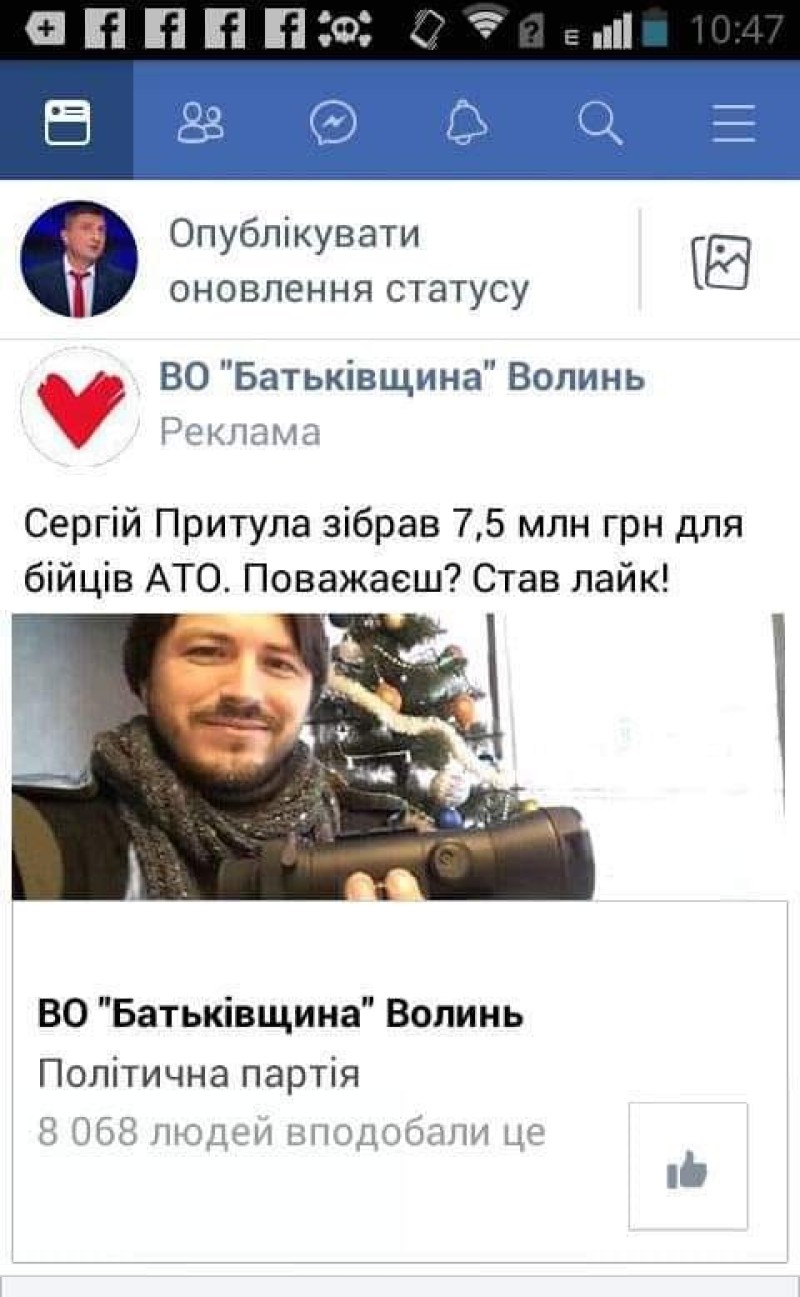The image size is (800, 1297).
Task: Open the Messenger tab
Action: click(334, 123)
